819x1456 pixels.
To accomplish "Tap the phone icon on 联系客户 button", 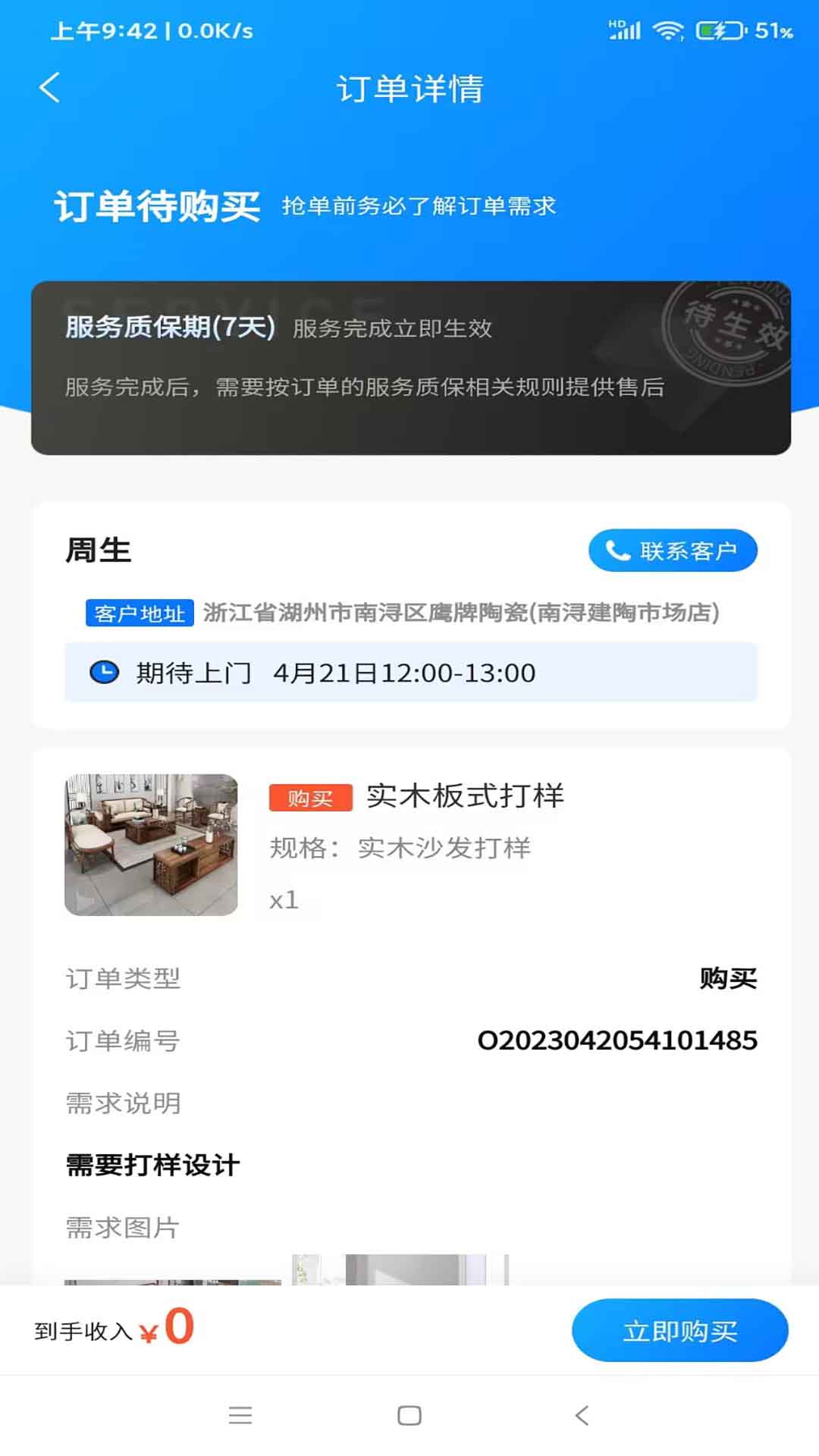I will tap(614, 551).
